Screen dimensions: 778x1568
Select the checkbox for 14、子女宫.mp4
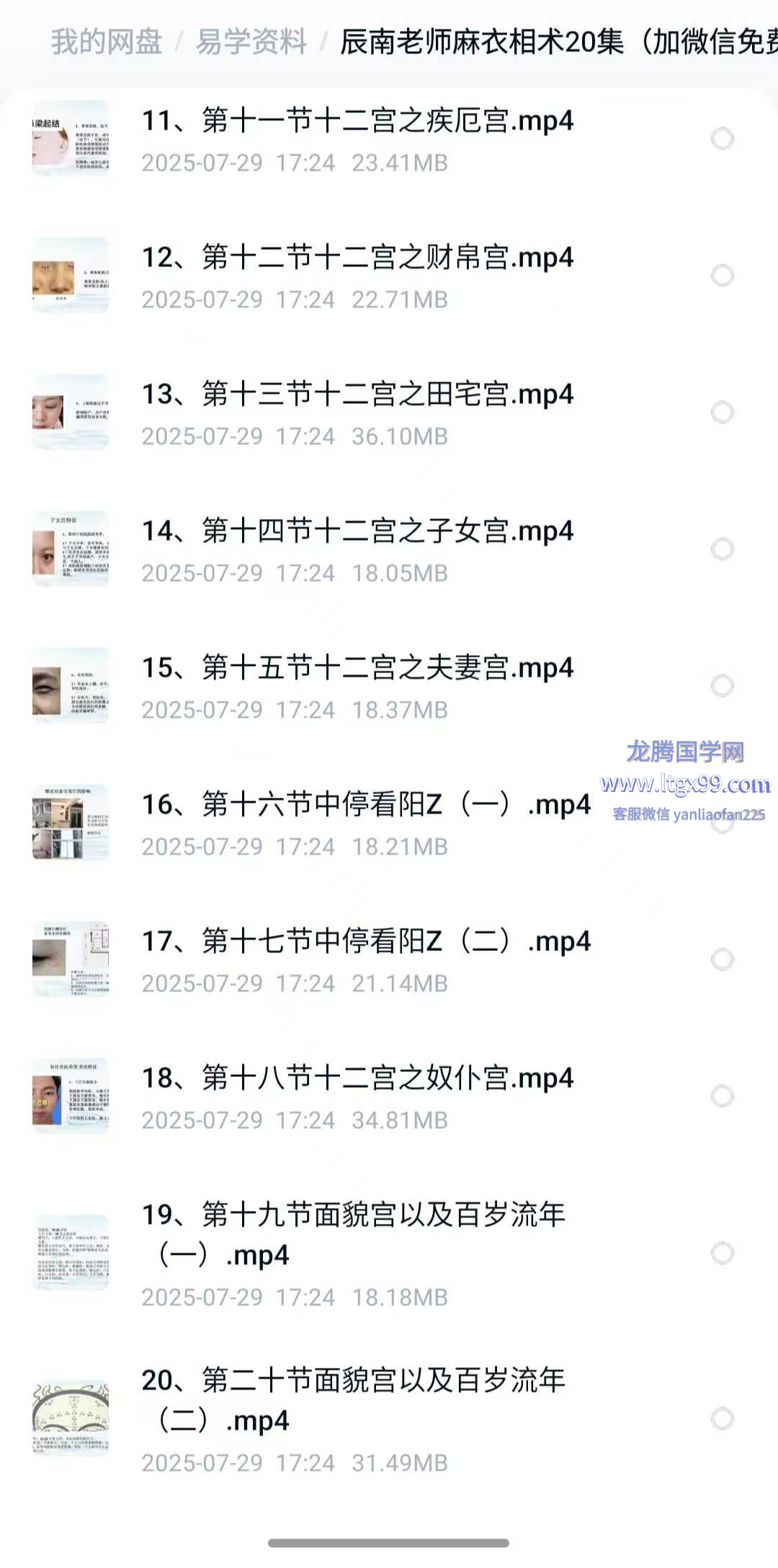722,549
